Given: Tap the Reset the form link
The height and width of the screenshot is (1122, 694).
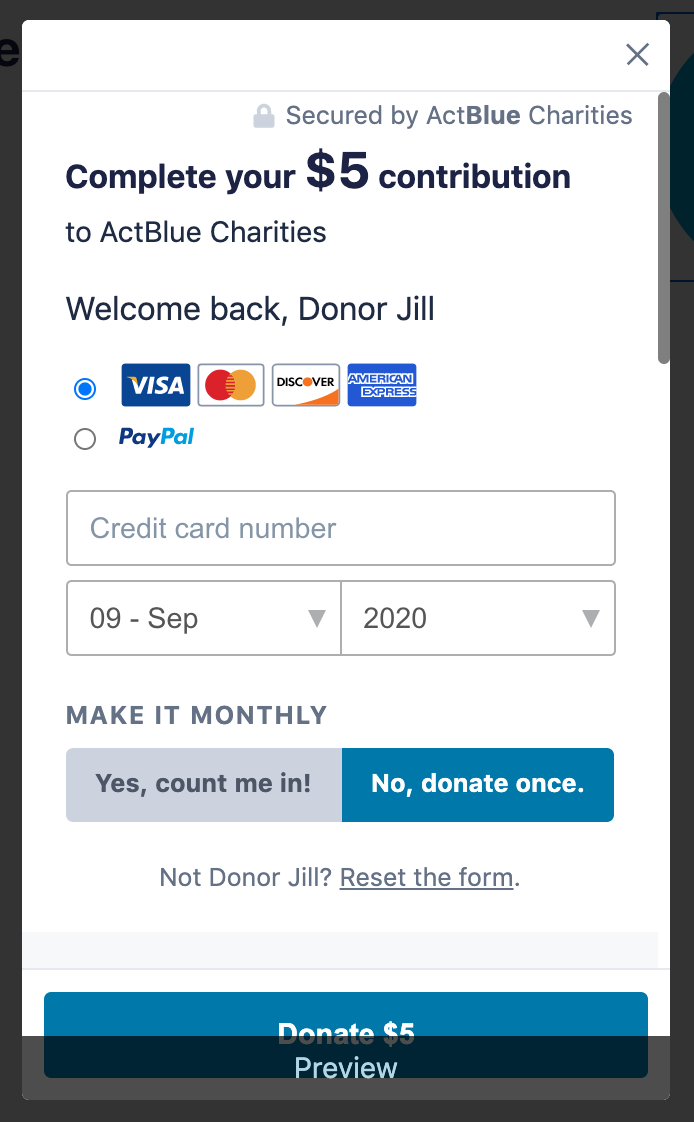Looking at the screenshot, I should (427, 878).
